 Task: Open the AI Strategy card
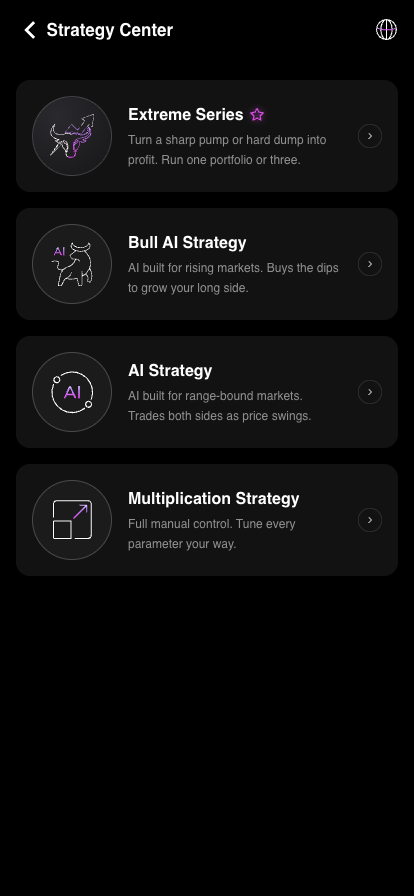pyautogui.click(x=207, y=392)
